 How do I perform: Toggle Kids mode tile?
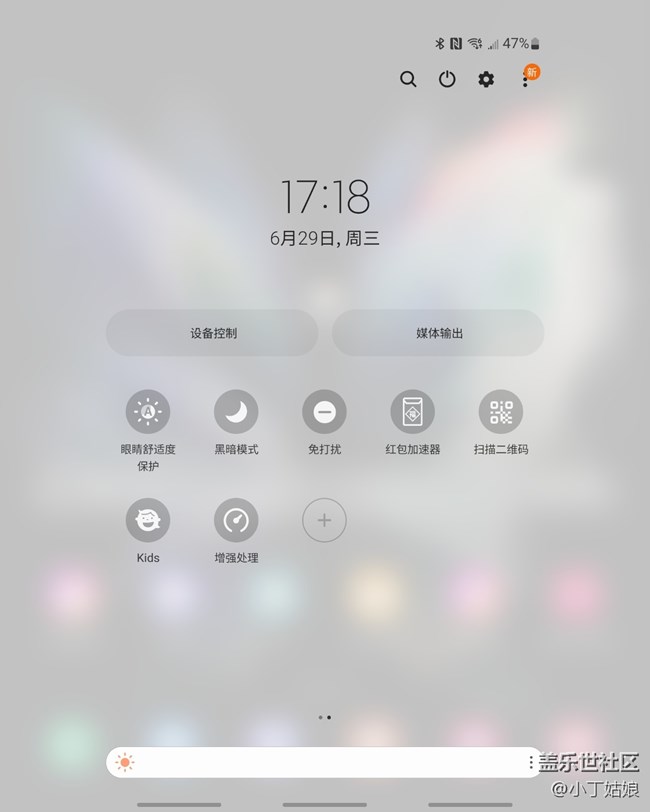(148, 520)
